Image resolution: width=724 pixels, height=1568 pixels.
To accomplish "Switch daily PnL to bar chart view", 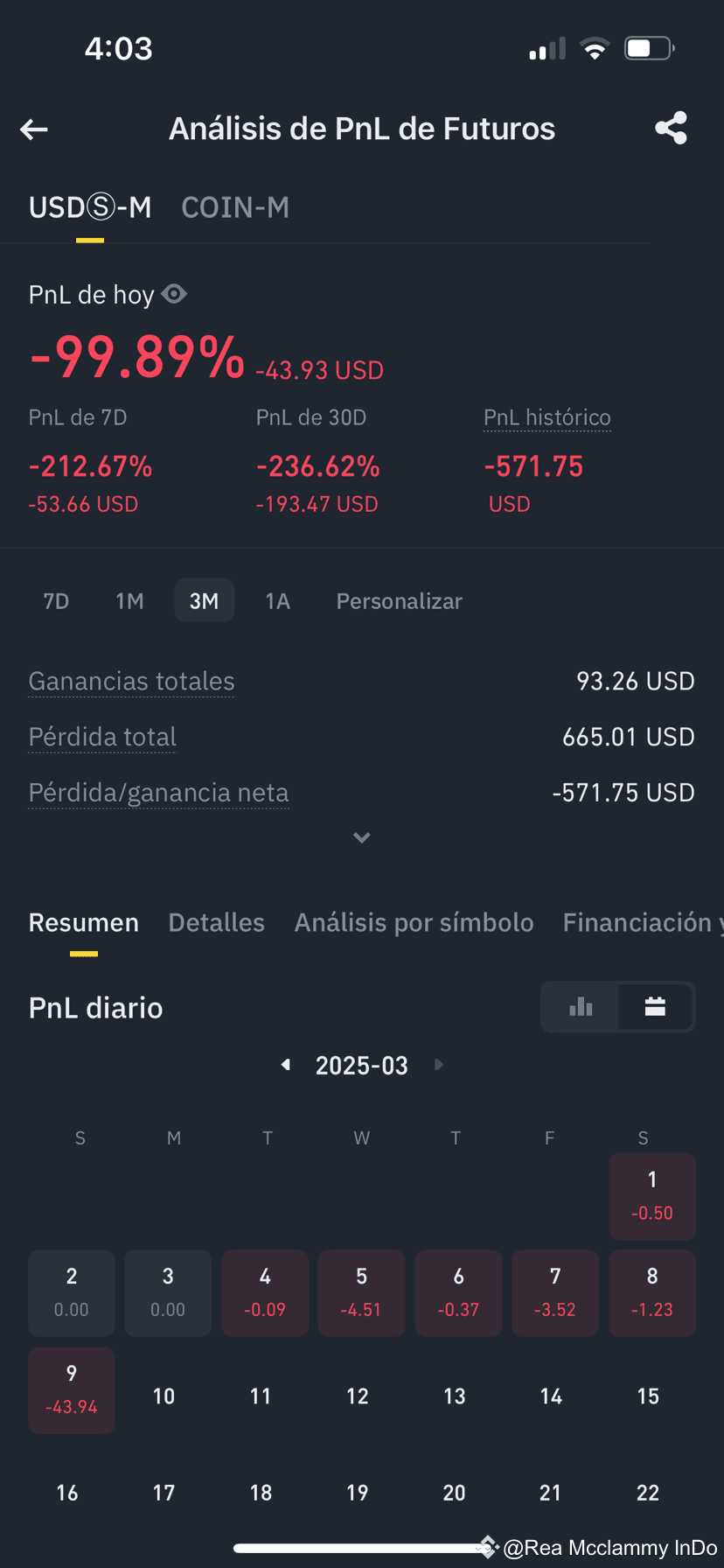I will tap(581, 1006).
